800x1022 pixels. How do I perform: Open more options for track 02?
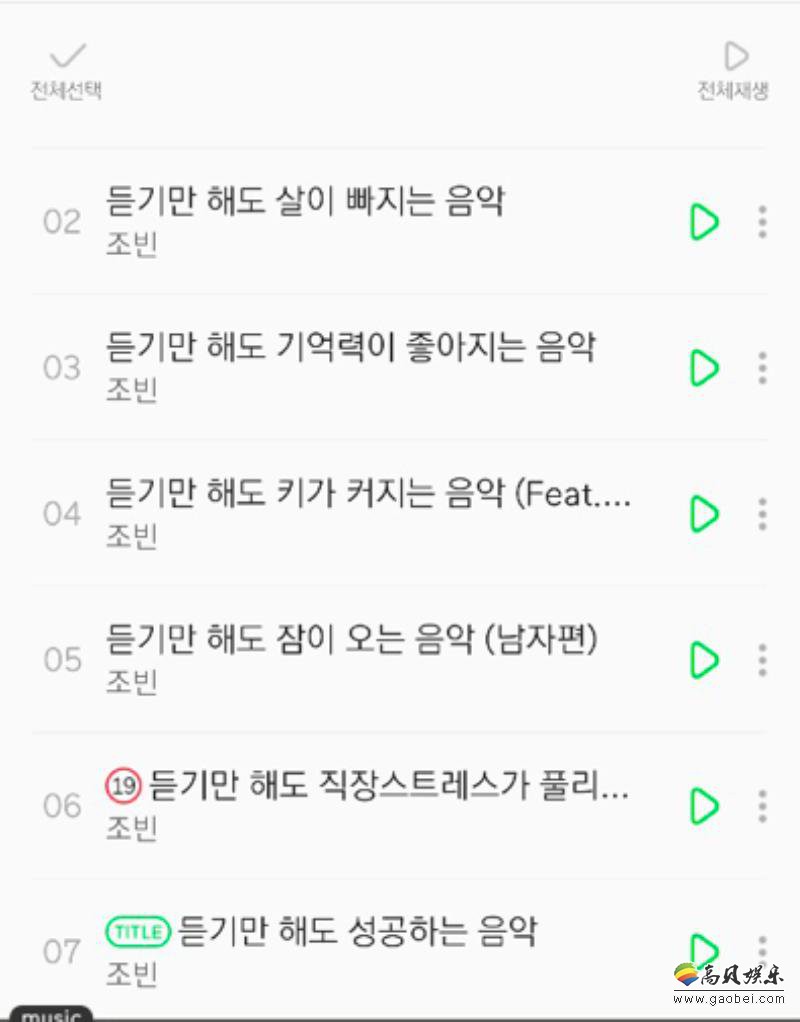762,221
